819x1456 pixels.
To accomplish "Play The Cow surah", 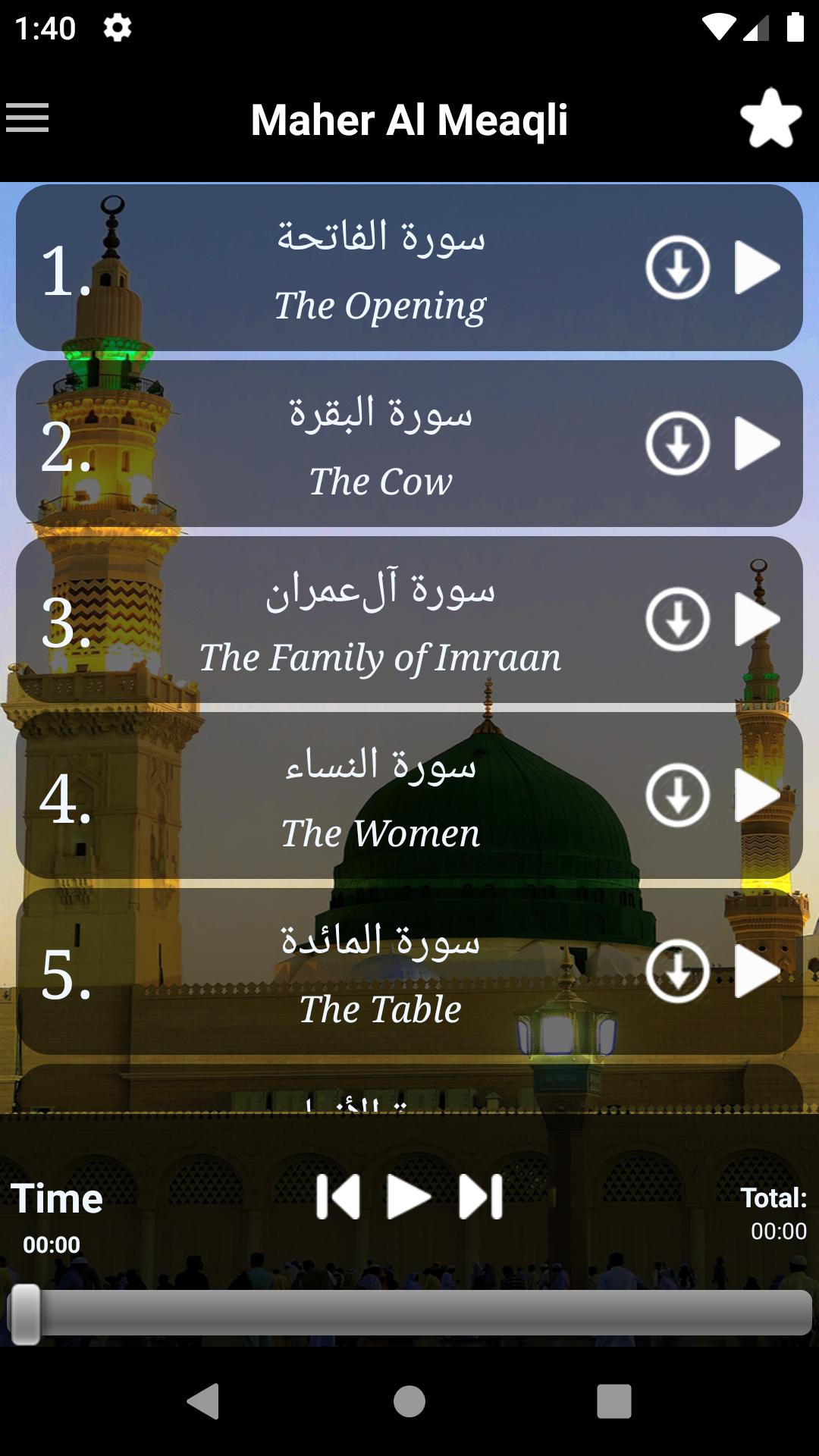I will click(x=757, y=444).
